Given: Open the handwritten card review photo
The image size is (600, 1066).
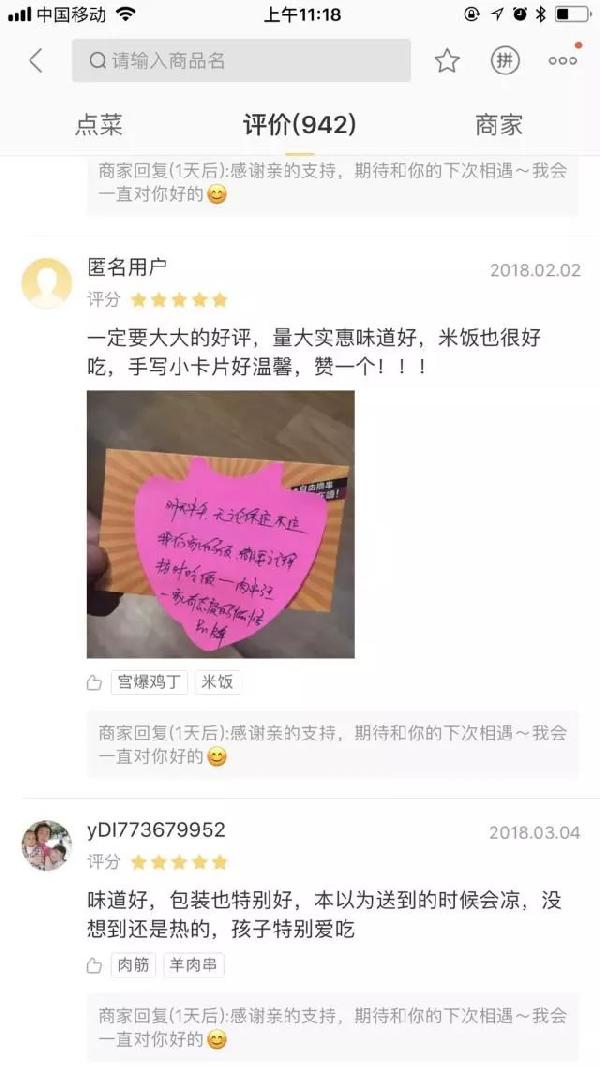Looking at the screenshot, I should point(220,524).
